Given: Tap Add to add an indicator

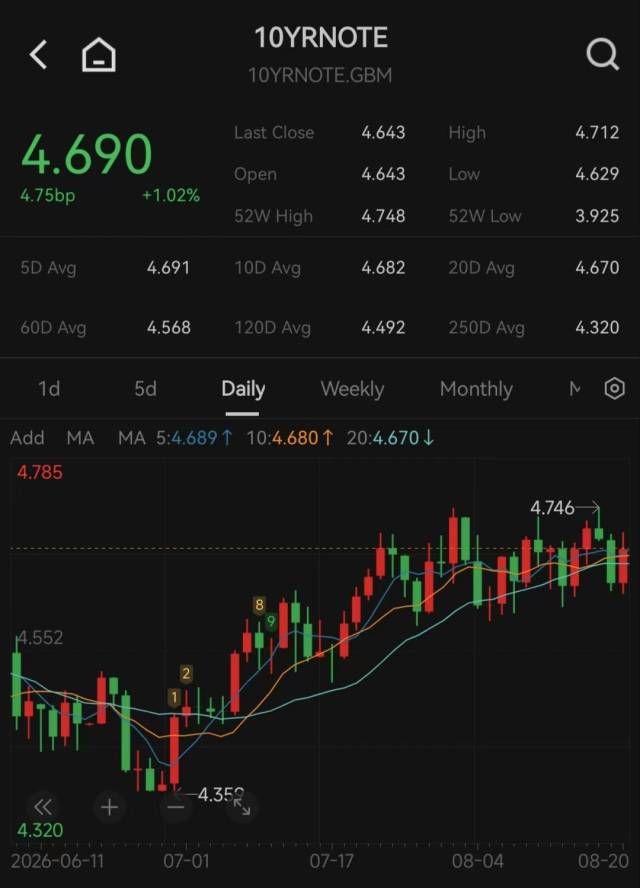Looking at the screenshot, I should 27,438.
